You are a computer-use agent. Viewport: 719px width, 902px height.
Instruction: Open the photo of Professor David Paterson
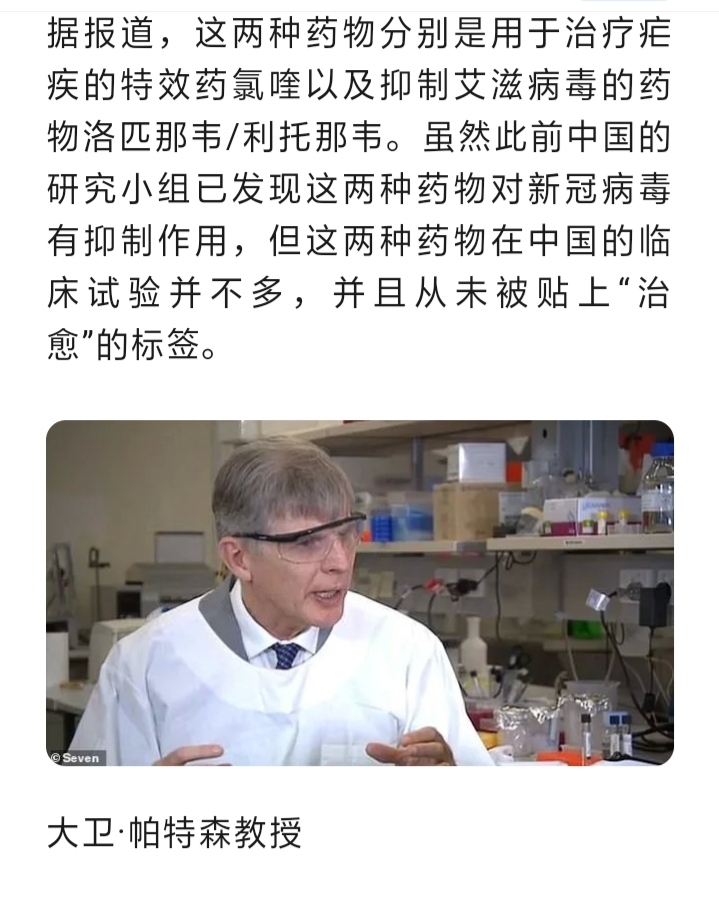[x=359, y=592]
